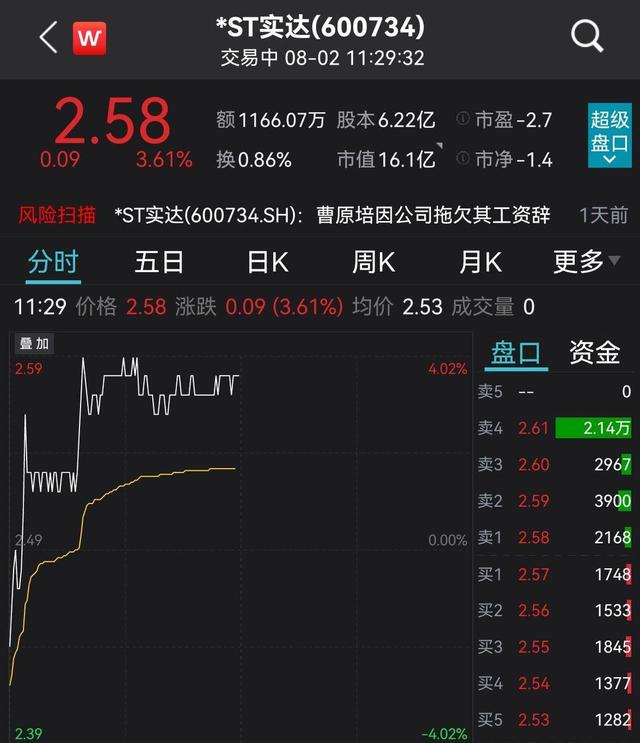Show the 日K chart
Viewport: 640px width, 743px height.
tap(267, 262)
